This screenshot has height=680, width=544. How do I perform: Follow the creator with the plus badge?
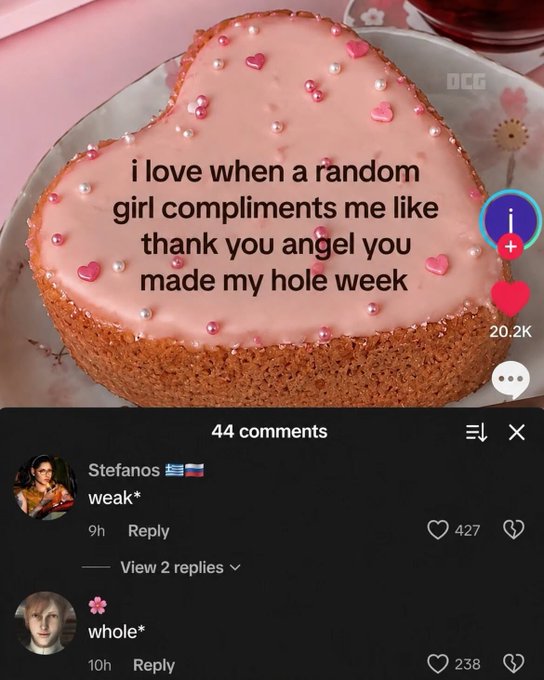[511, 247]
